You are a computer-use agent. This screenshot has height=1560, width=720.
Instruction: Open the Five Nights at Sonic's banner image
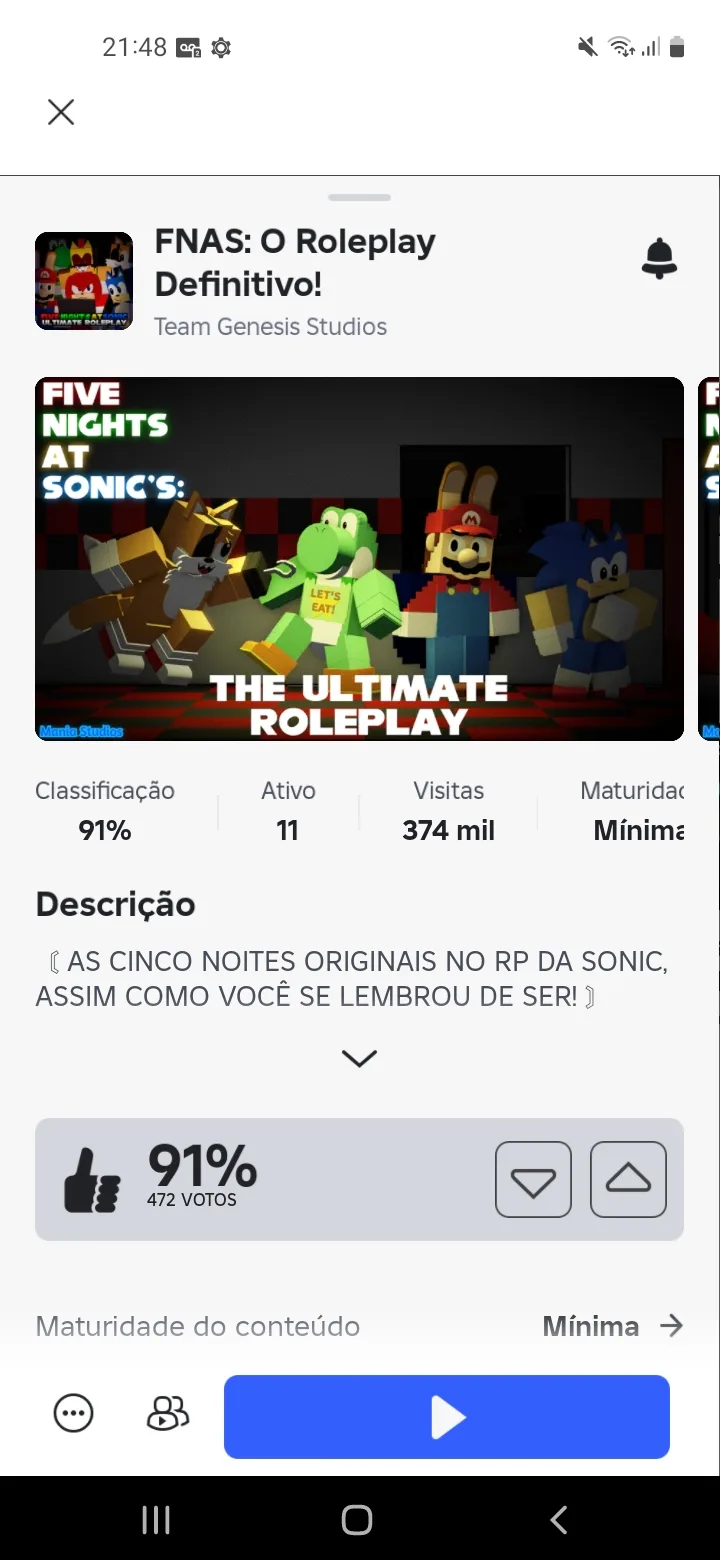pyautogui.click(x=359, y=558)
